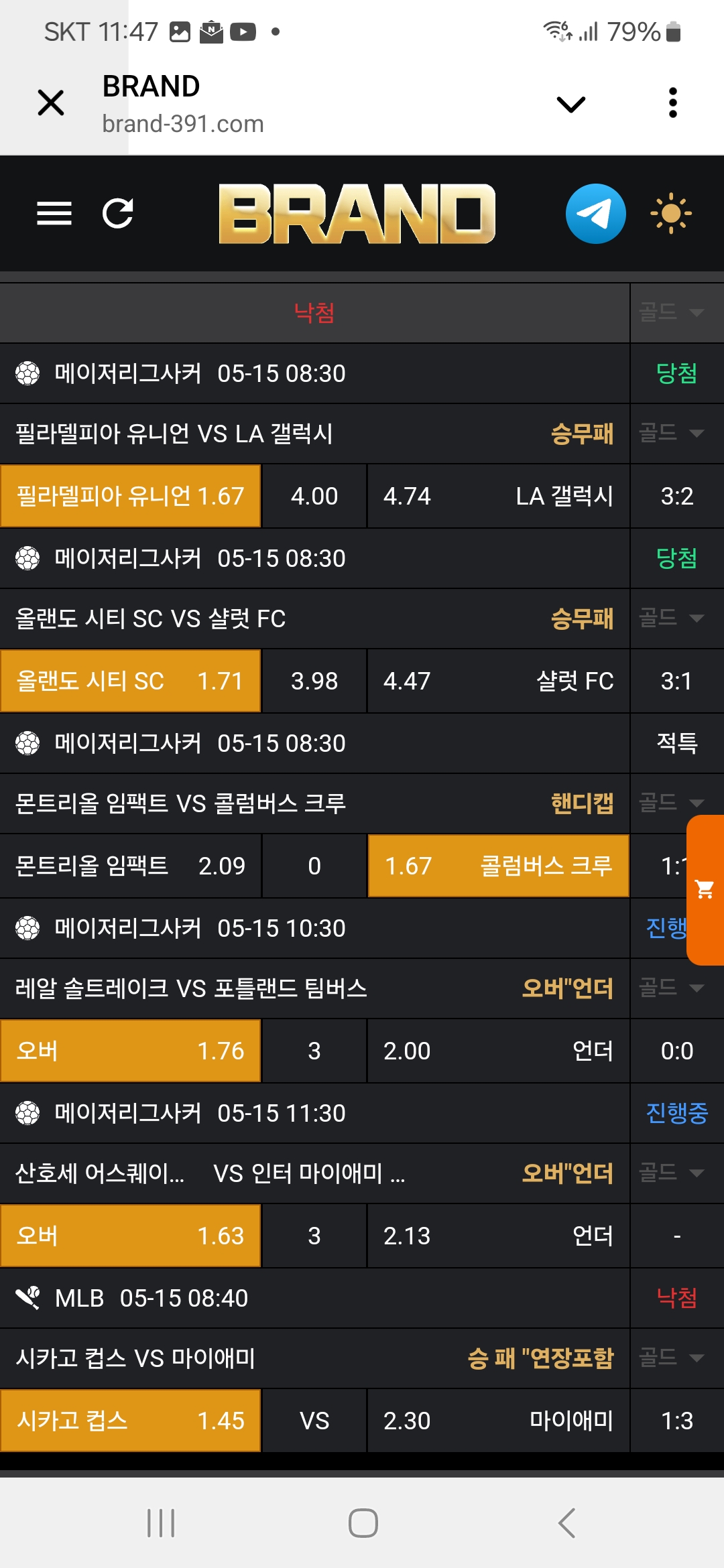Open the 골드 dropdown in 올랜도 시티 SC row

[672, 617]
